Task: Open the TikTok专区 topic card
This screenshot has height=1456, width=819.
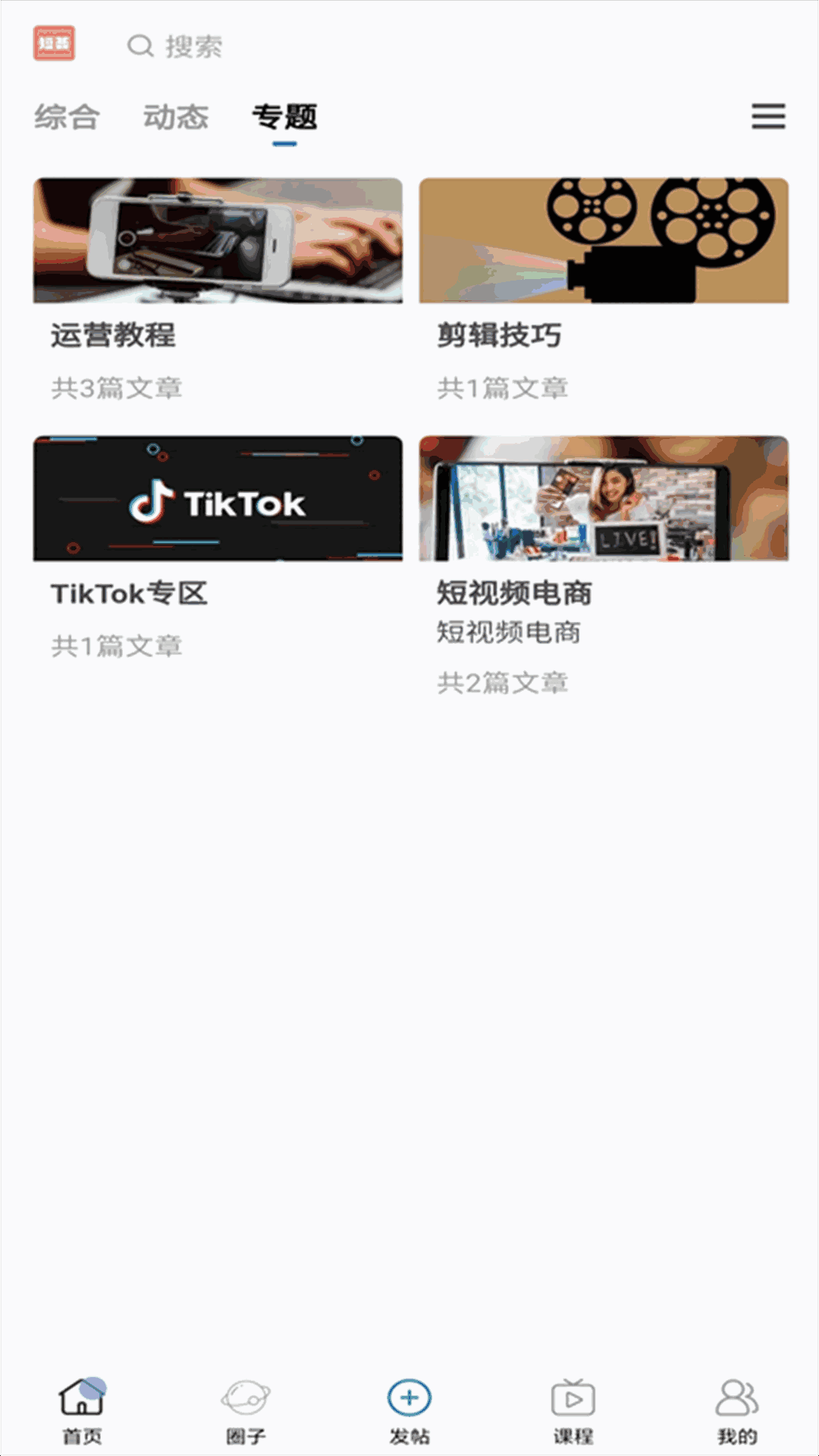Action: point(218,548)
